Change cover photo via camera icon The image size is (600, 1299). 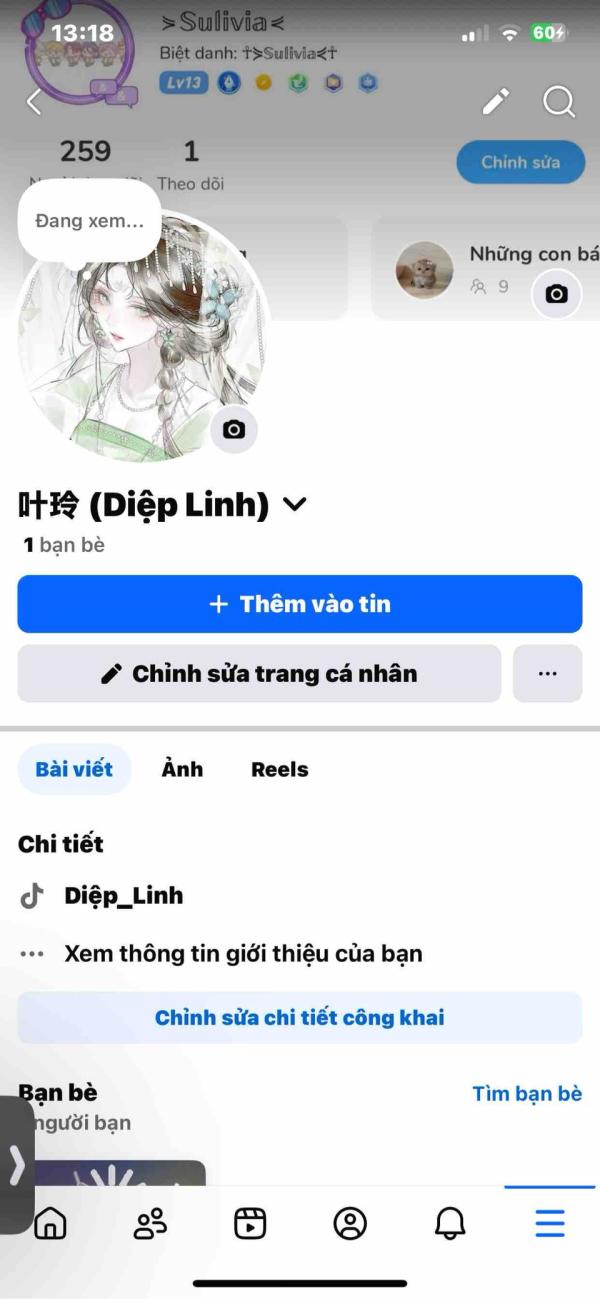[556, 294]
